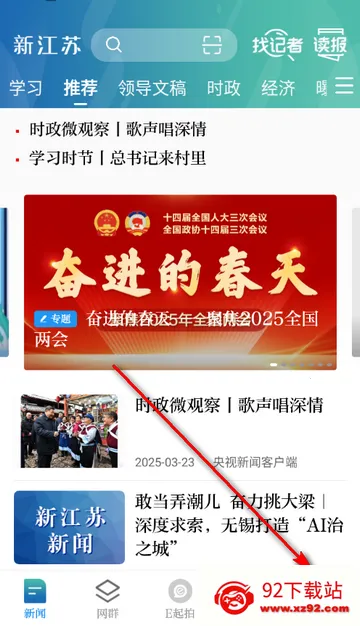Open the E起拍 bottom tab
Screen dimensions: 360x626
180,599
